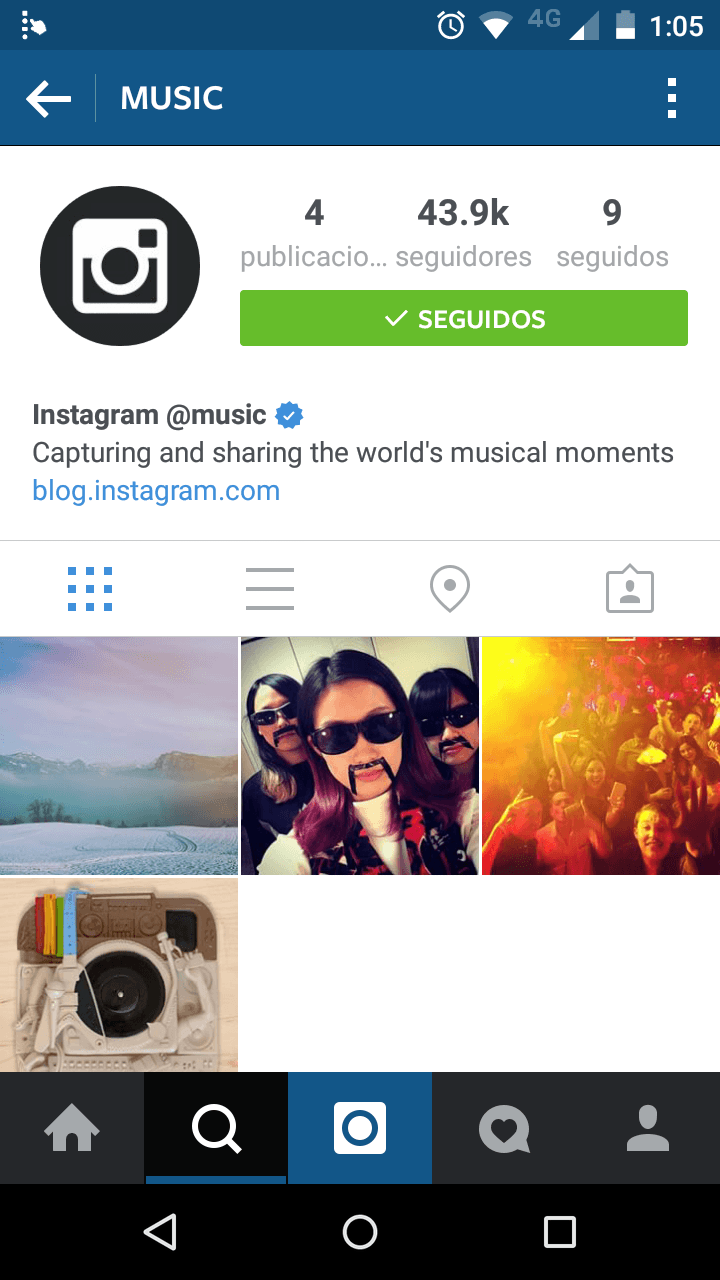This screenshot has height=1280, width=720.
Task: Open the turntable camera photo
Action: tap(119, 975)
